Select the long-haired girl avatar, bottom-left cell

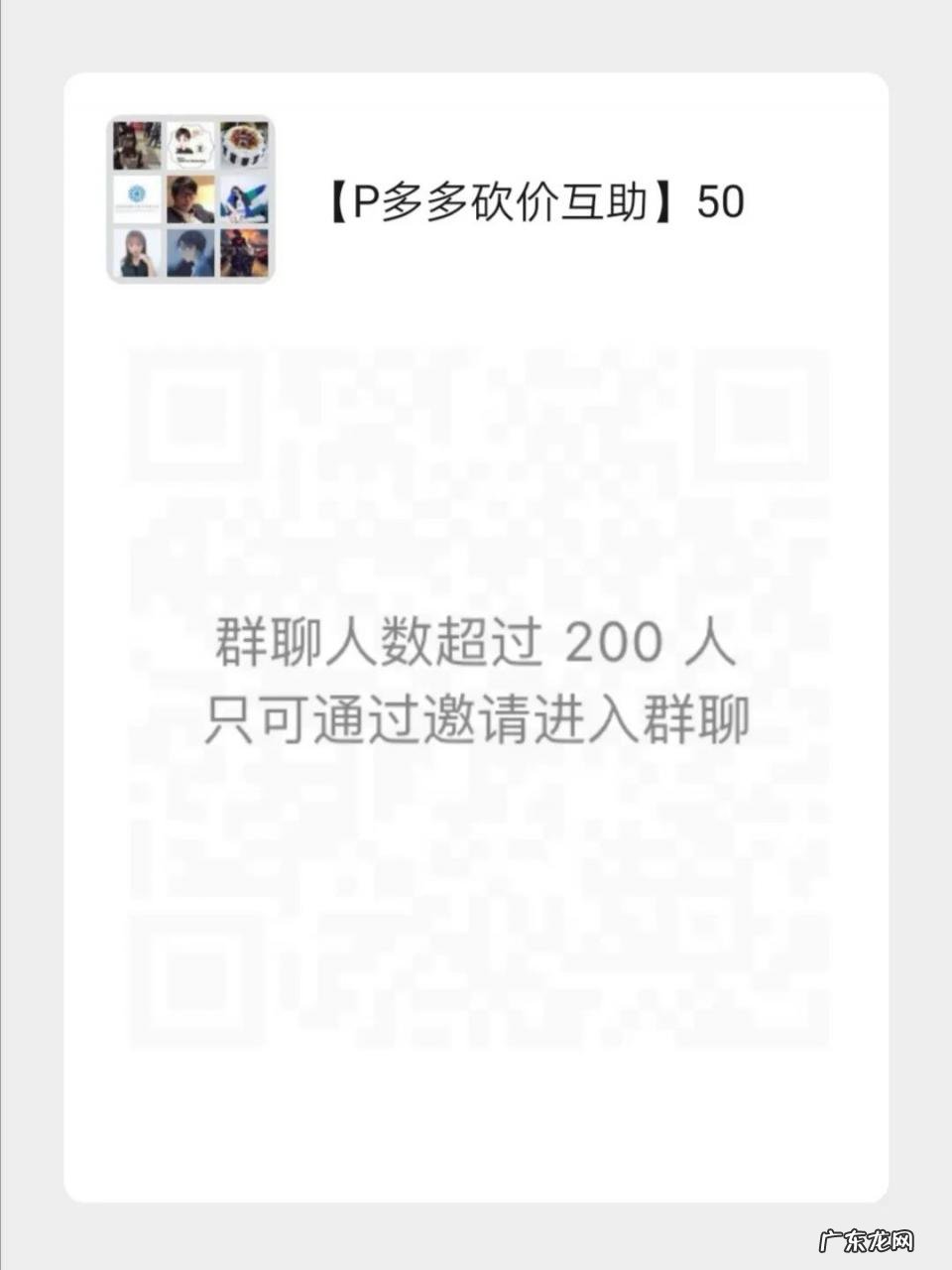click(x=137, y=255)
